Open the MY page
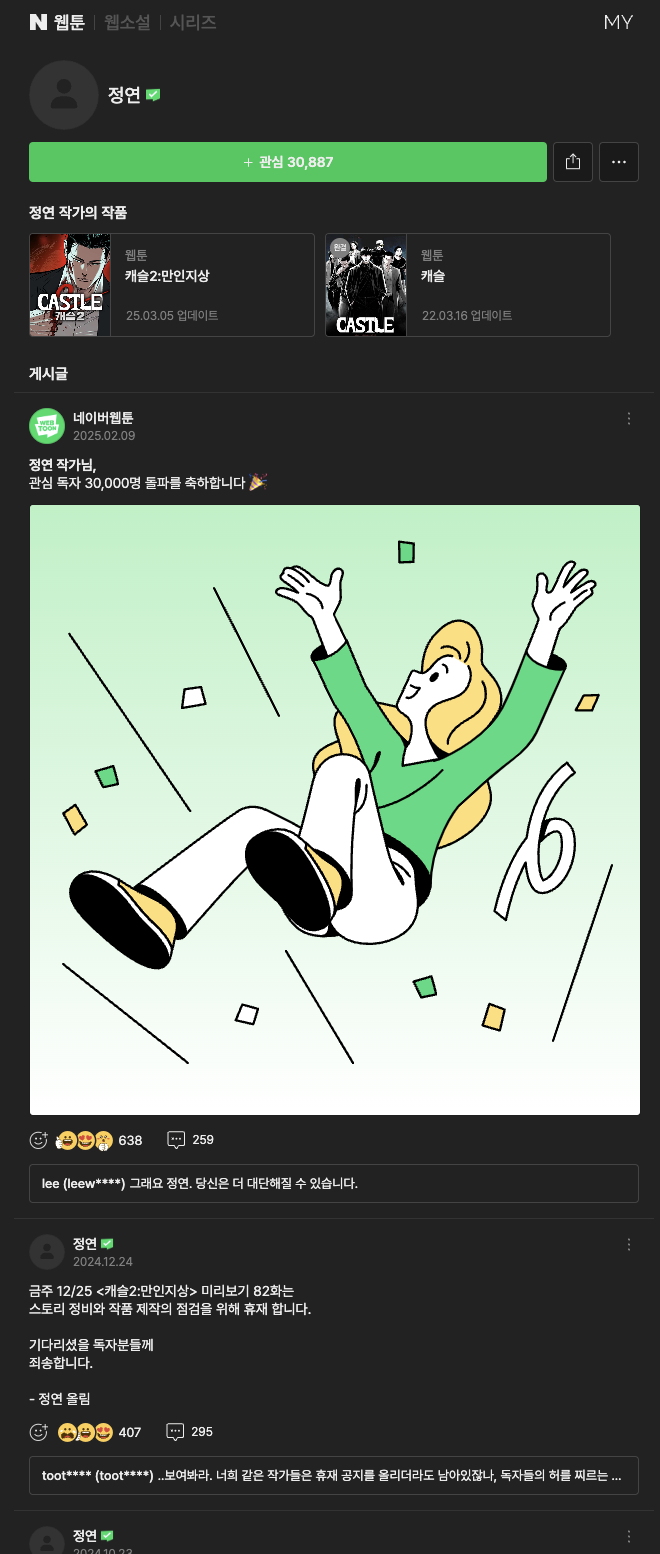The width and height of the screenshot is (660, 1554). 618,22
